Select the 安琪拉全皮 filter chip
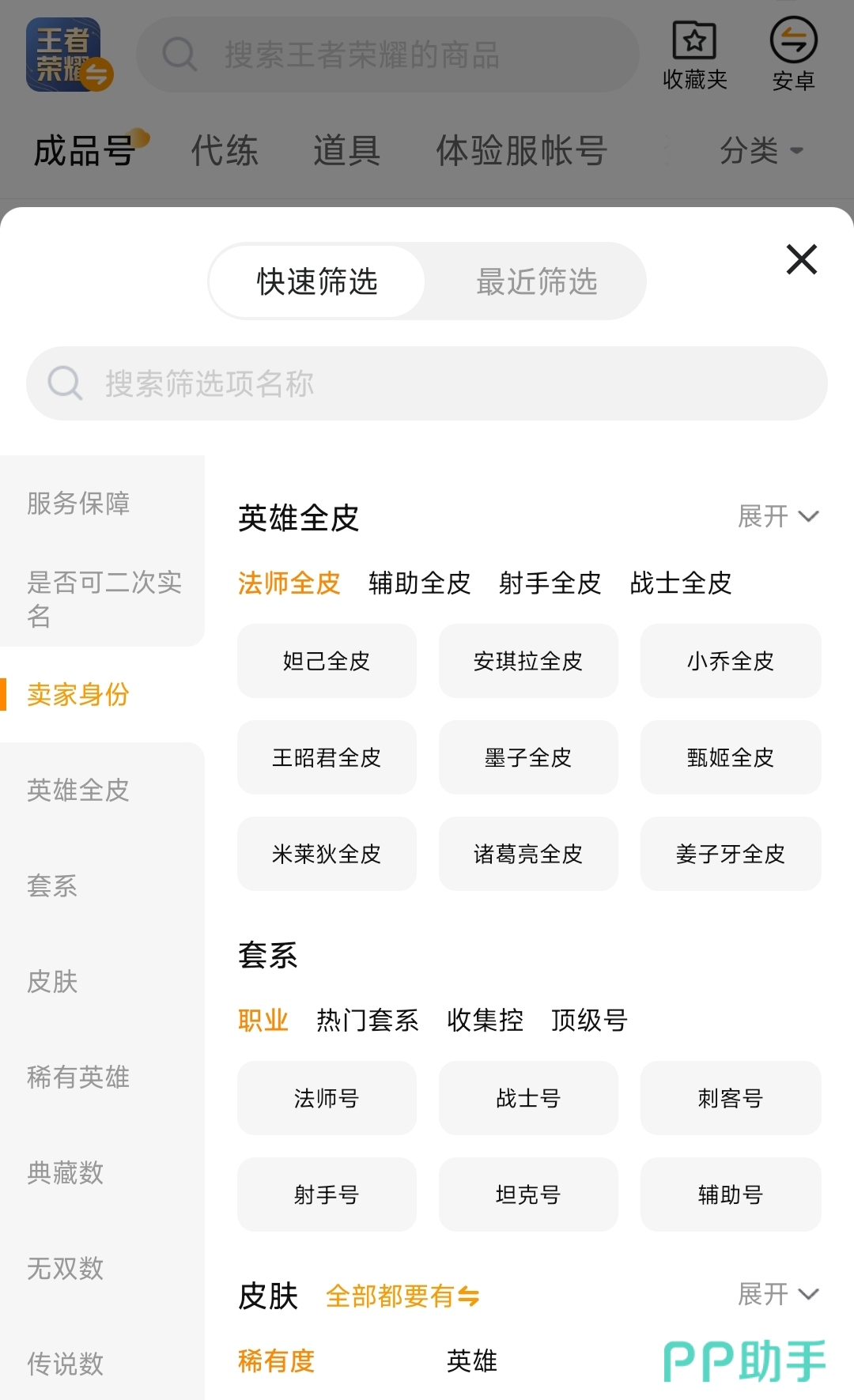Image resolution: width=854 pixels, height=1400 pixels. coord(528,661)
